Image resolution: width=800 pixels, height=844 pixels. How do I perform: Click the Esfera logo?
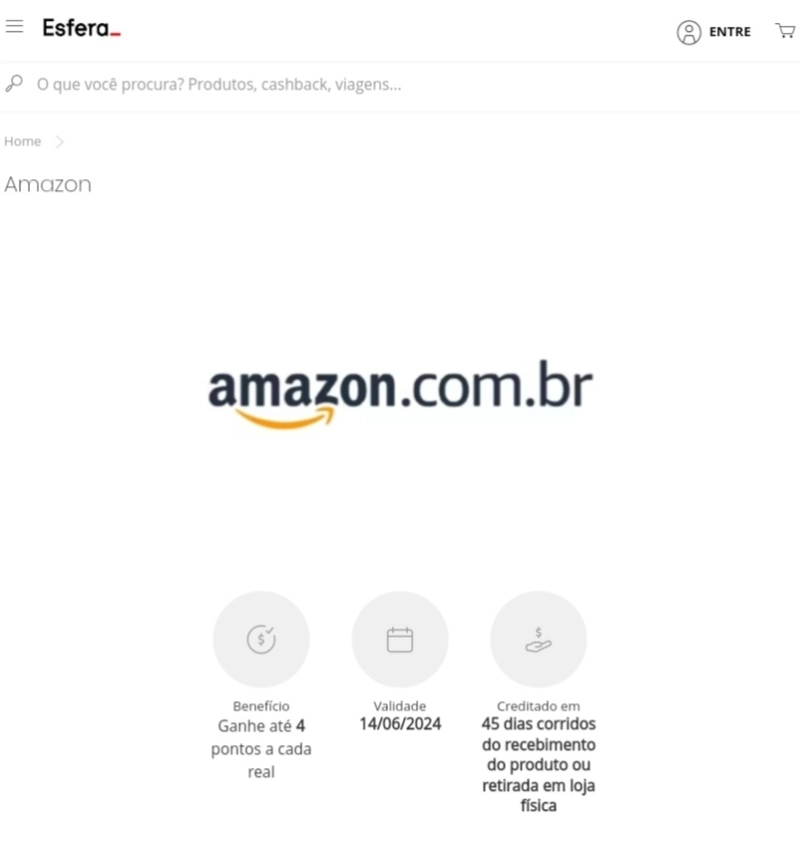click(x=80, y=27)
